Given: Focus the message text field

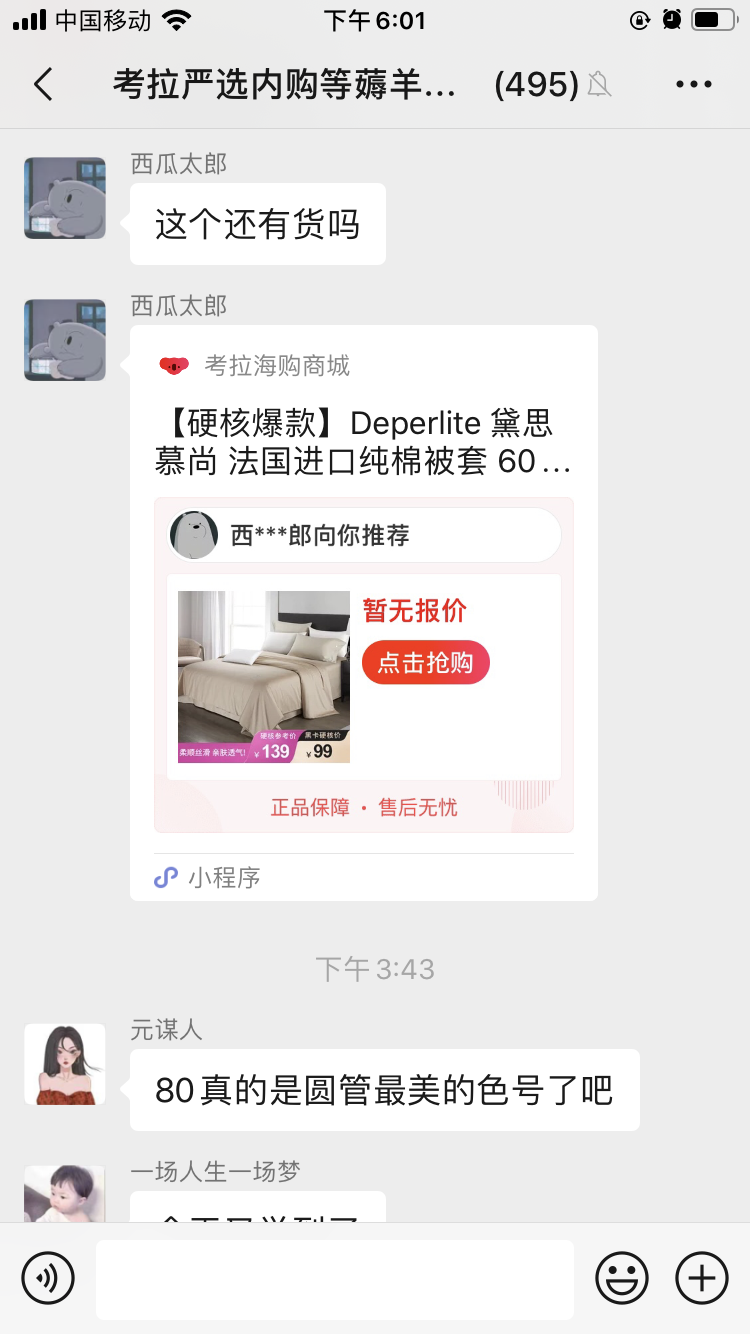Looking at the screenshot, I should pos(335,1279).
